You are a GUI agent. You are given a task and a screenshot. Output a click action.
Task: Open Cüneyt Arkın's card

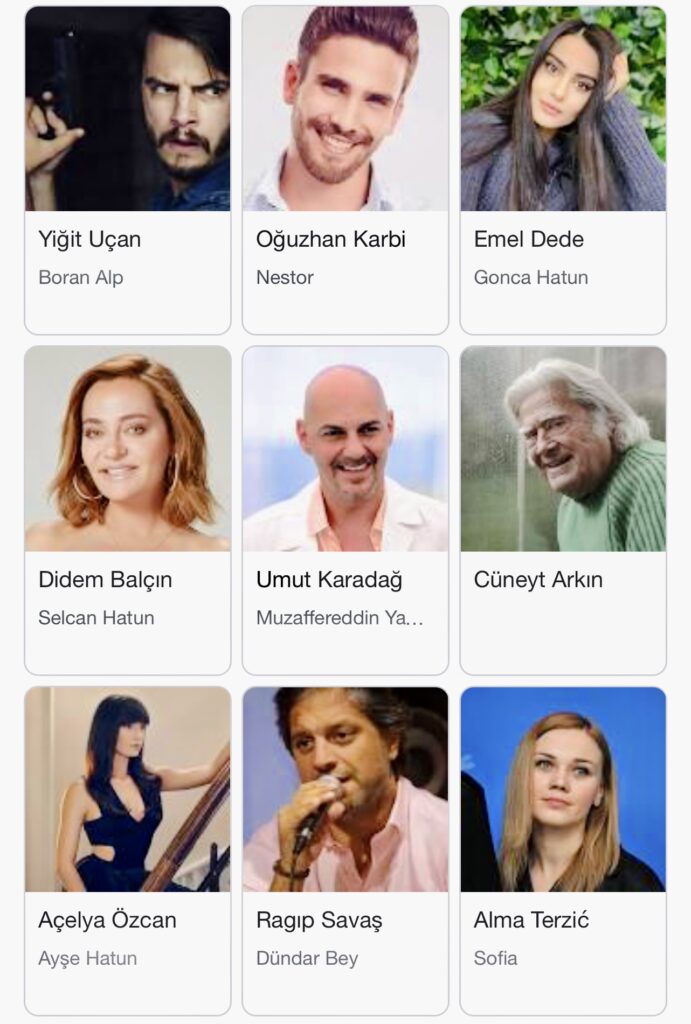[563, 510]
